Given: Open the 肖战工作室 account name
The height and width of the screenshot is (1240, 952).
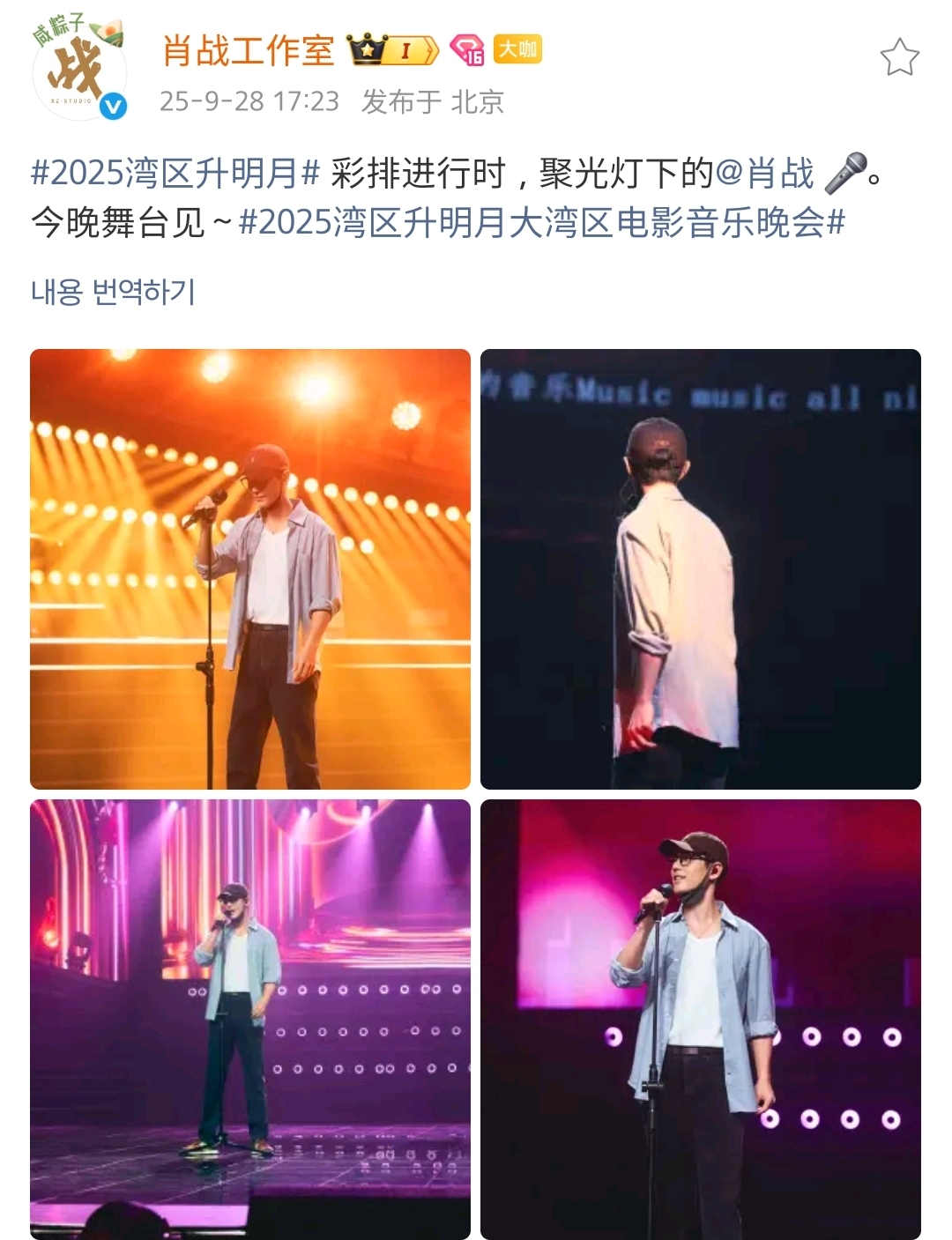Looking at the screenshot, I should [x=249, y=51].
